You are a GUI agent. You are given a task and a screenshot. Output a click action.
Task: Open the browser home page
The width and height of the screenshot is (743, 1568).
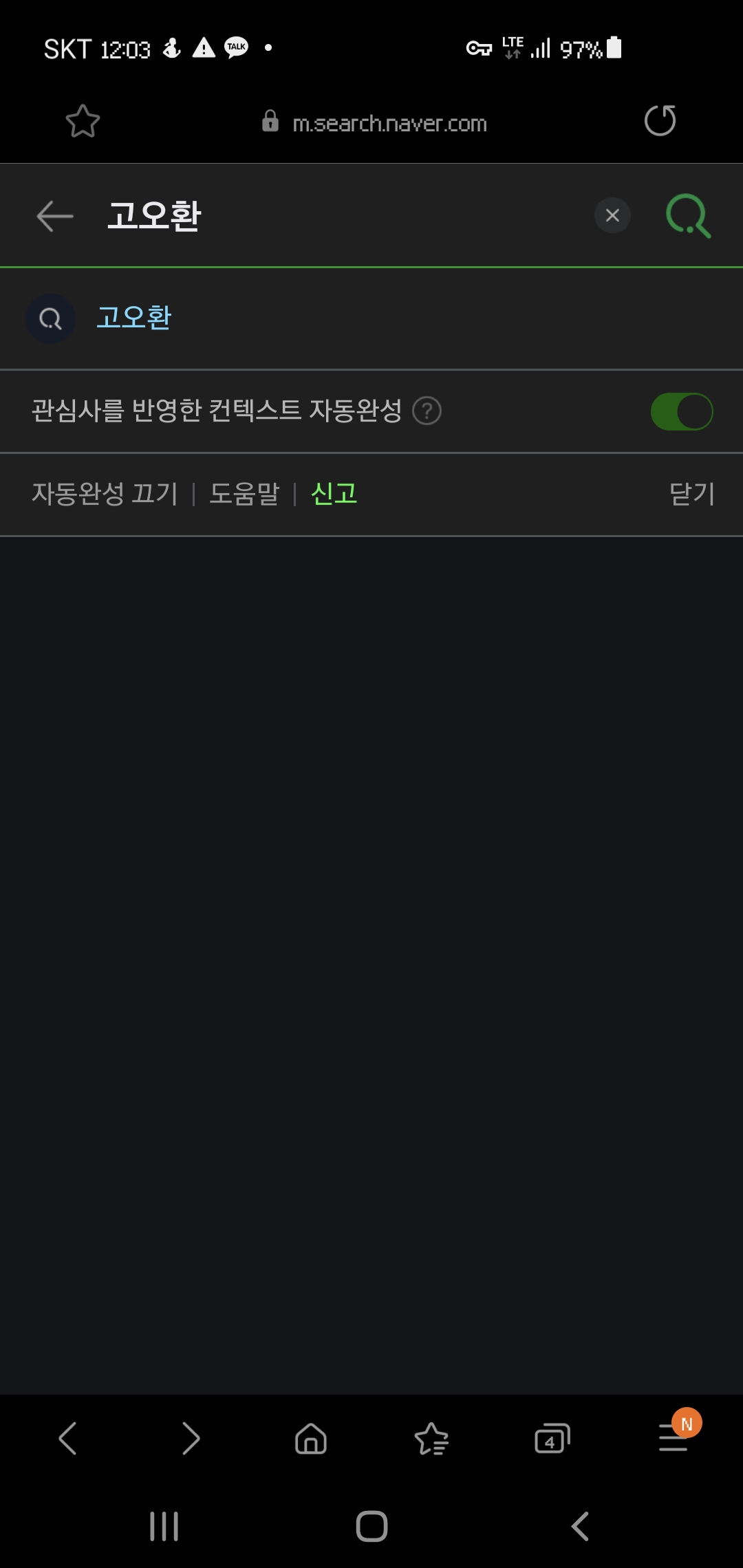[x=310, y=1439]
